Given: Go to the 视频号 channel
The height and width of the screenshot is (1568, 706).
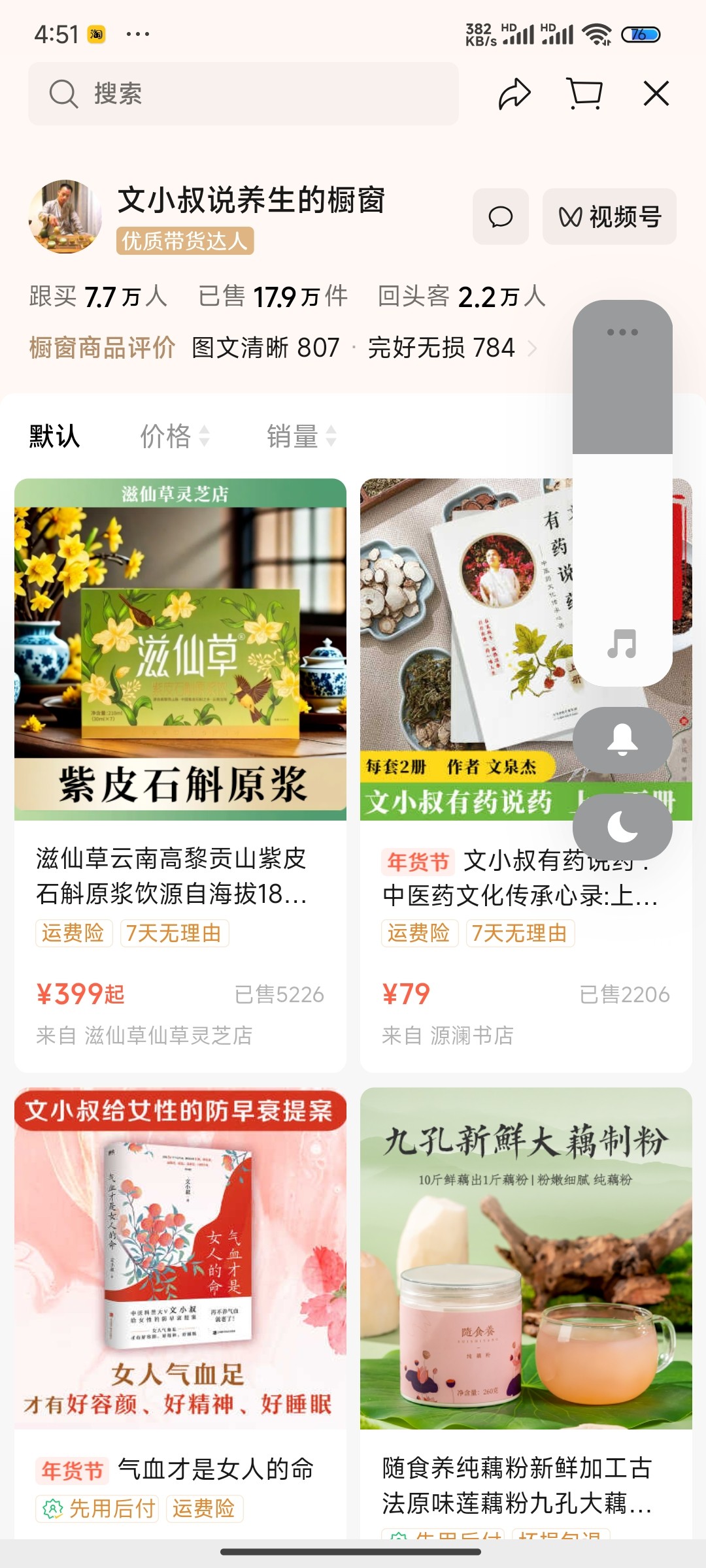Looking at the screenshot, I should click(609, 216).
